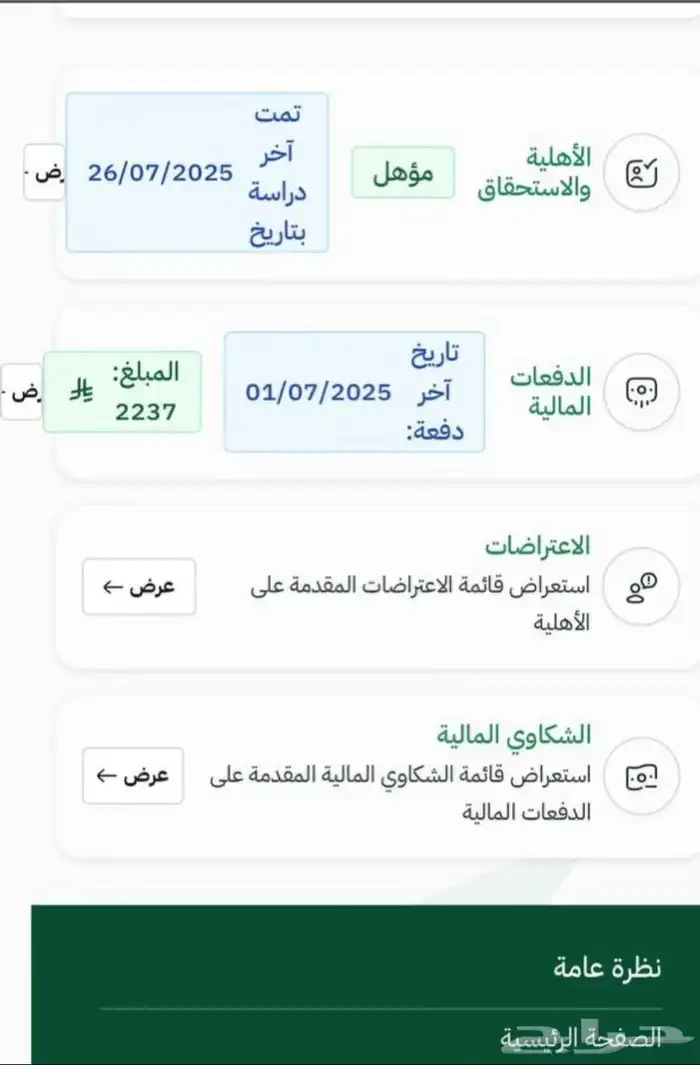Tap عرض in the الاعتراضات card

138,587
